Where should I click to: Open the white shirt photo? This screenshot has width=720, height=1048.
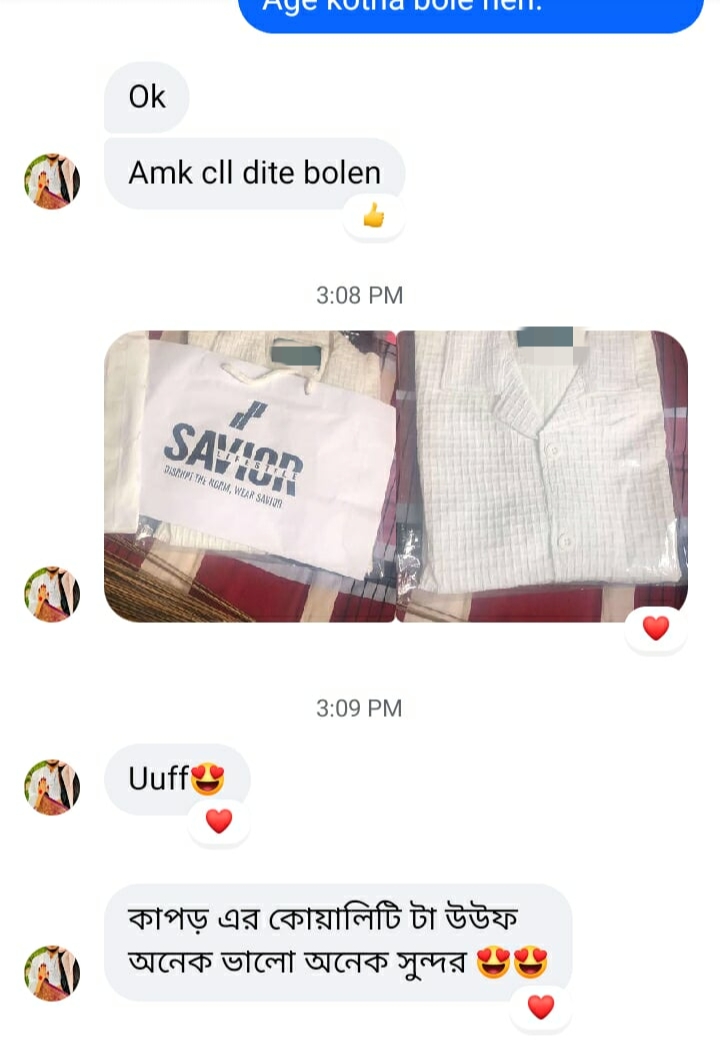click(x=542, y=476)
